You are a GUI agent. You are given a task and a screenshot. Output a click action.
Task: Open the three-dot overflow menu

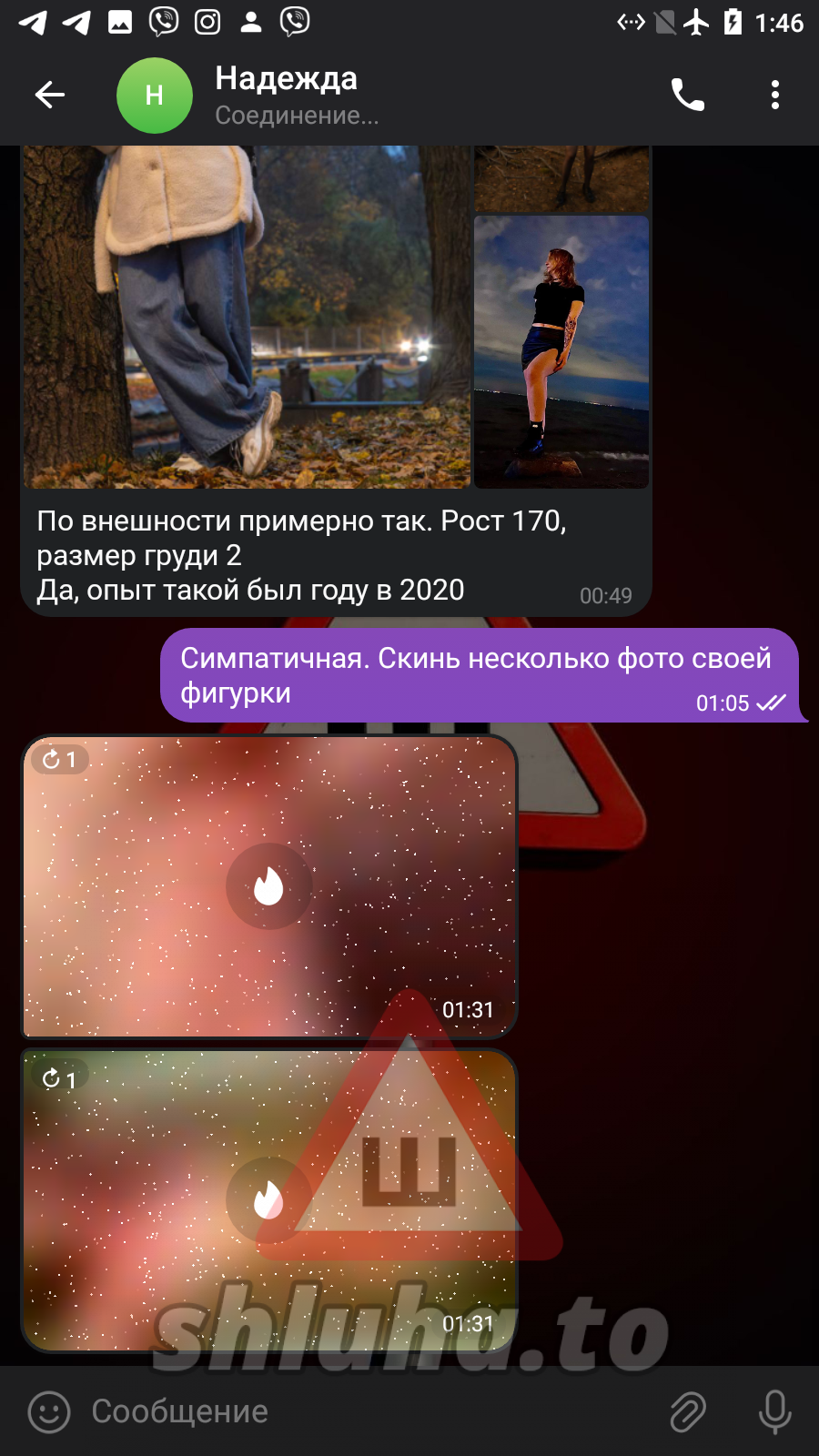point(774,95)
